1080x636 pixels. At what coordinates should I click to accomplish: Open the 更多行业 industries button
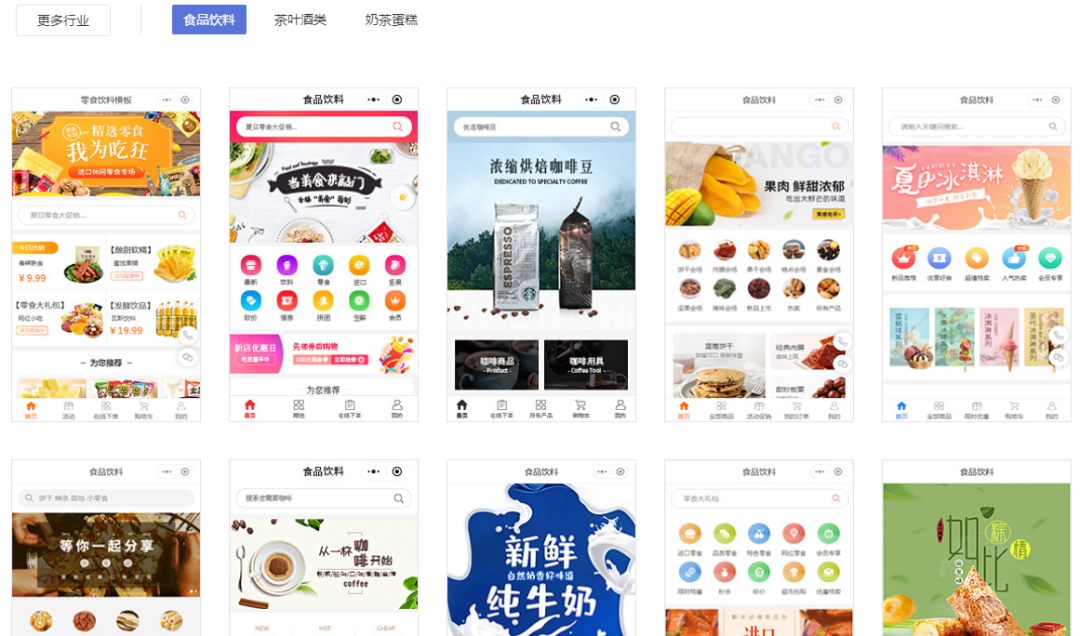(x=63, y=20)
